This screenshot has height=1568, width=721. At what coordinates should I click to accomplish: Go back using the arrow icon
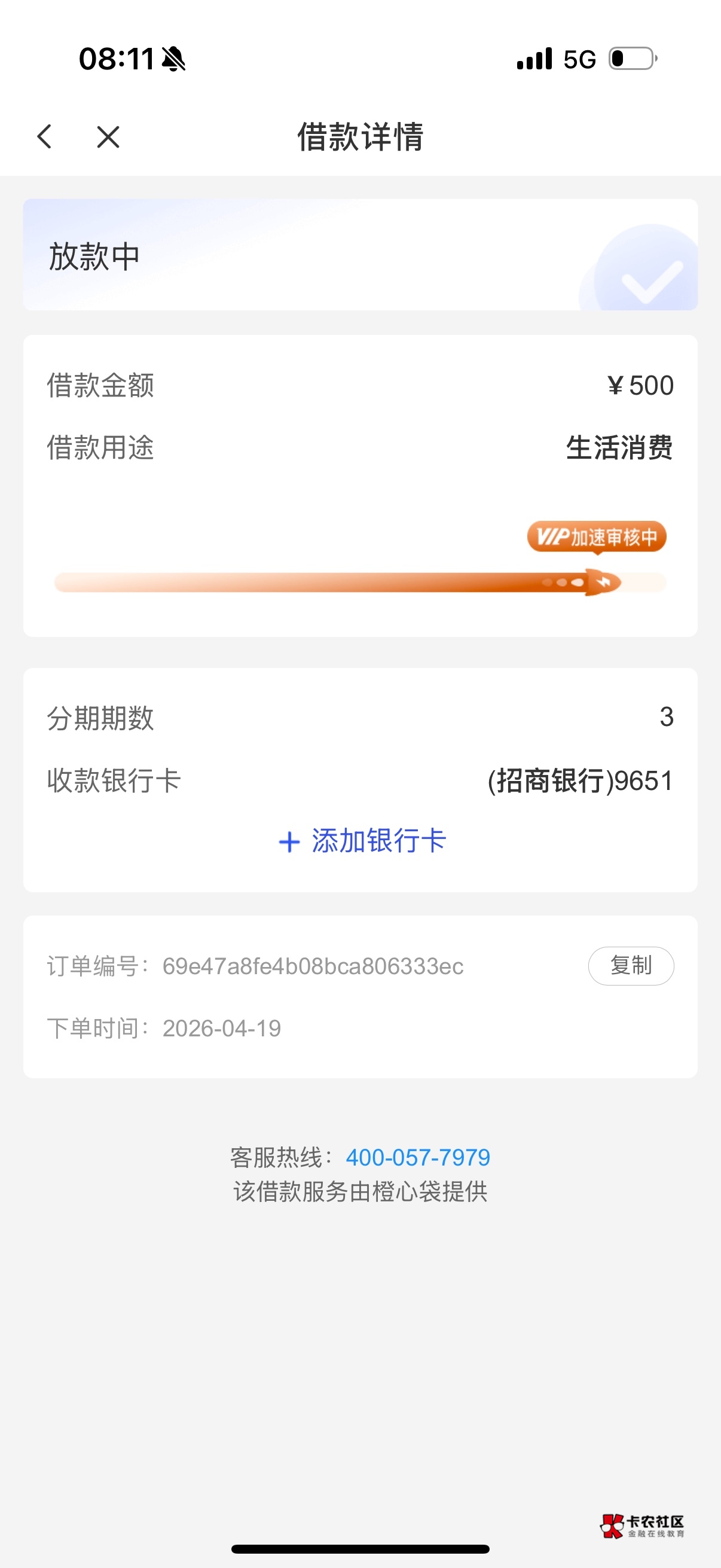(44, 136)
